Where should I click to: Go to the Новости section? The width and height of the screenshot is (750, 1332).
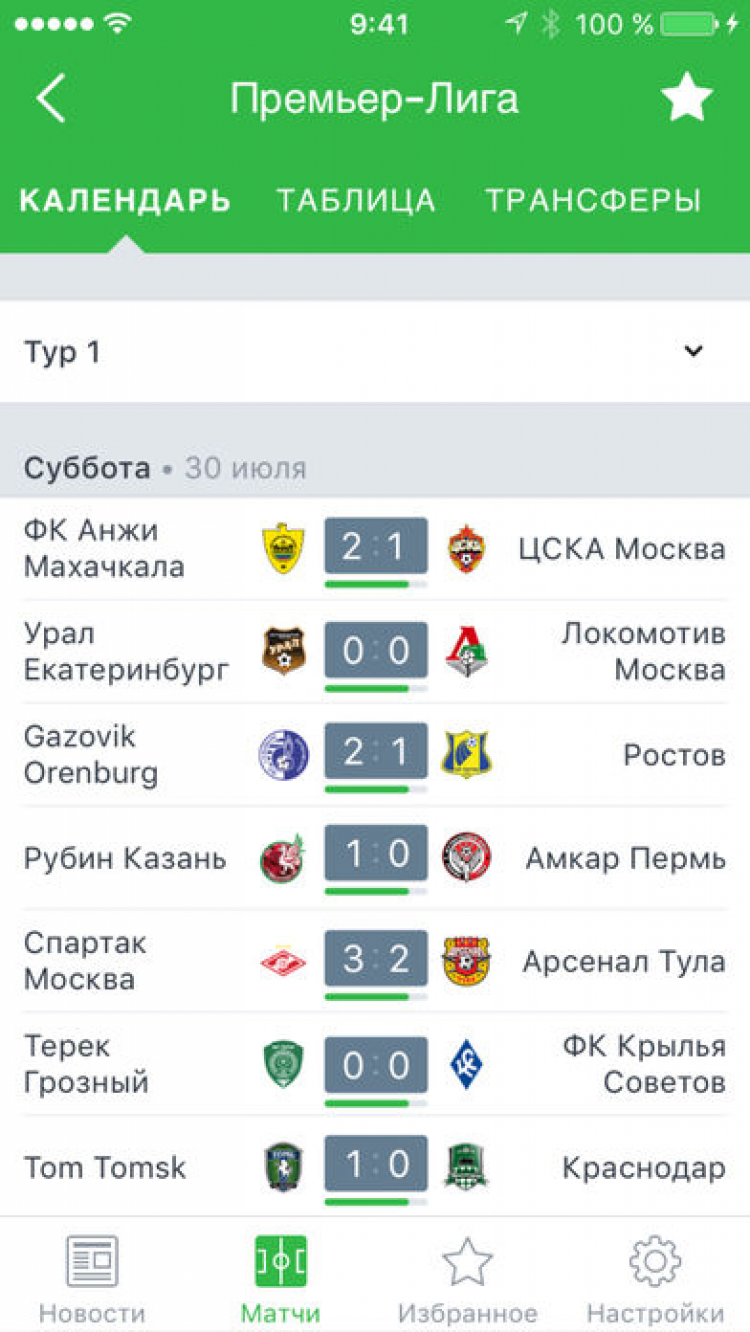pyautogui.click(x=92, y=1278)
